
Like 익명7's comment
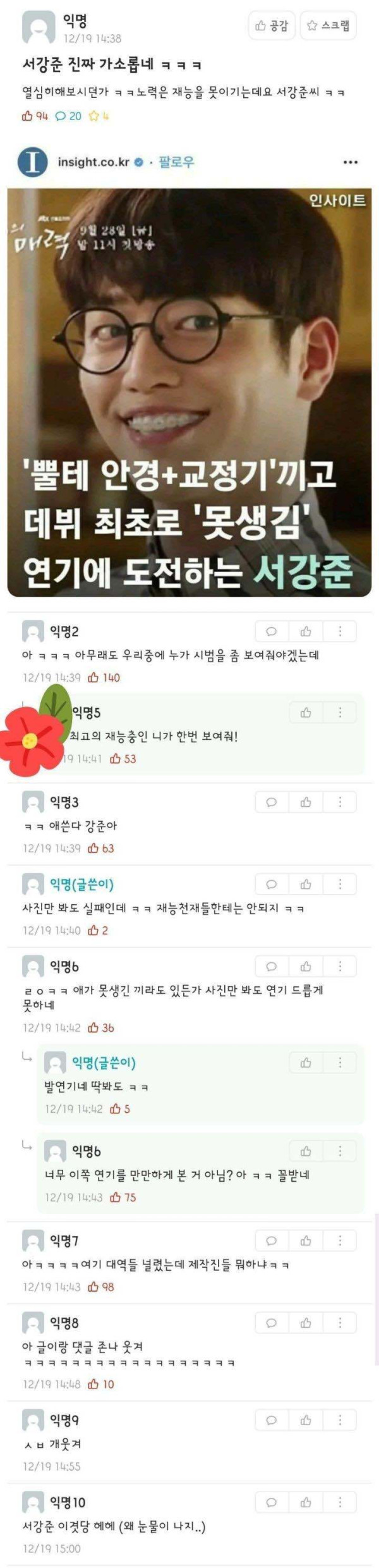[x=306, y=1240]
